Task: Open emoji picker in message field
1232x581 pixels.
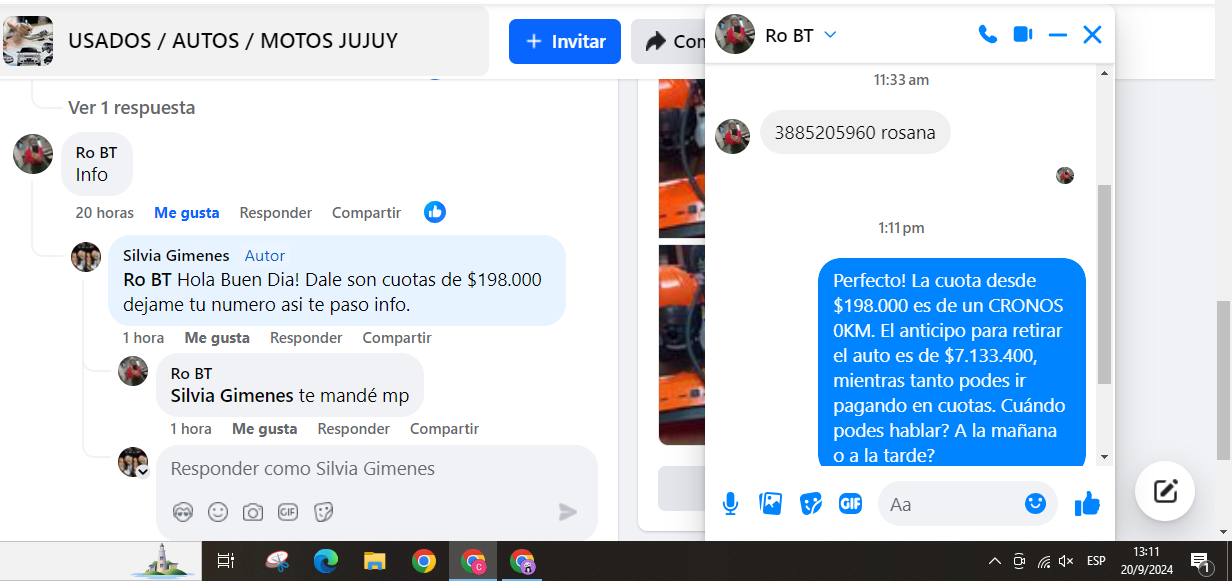Action: coord(1035,503)
